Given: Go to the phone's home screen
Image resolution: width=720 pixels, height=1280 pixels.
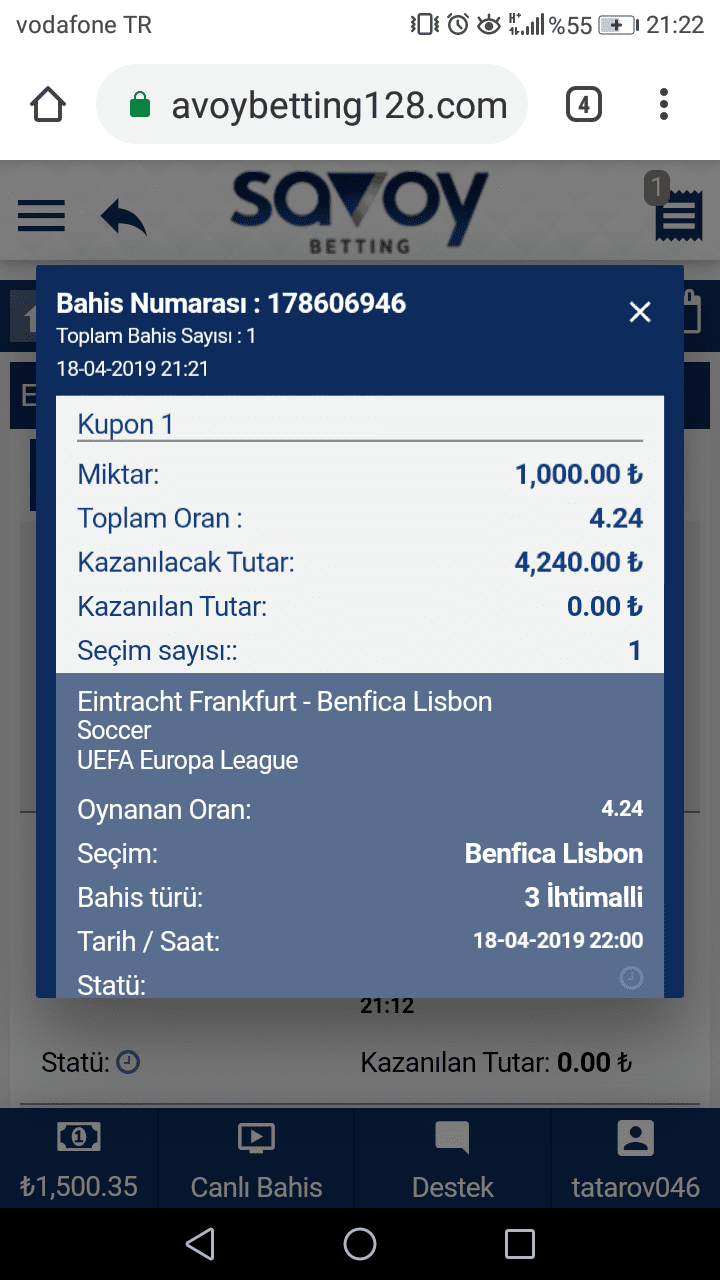Looking at the screenshot, I should pos(360,1244).
